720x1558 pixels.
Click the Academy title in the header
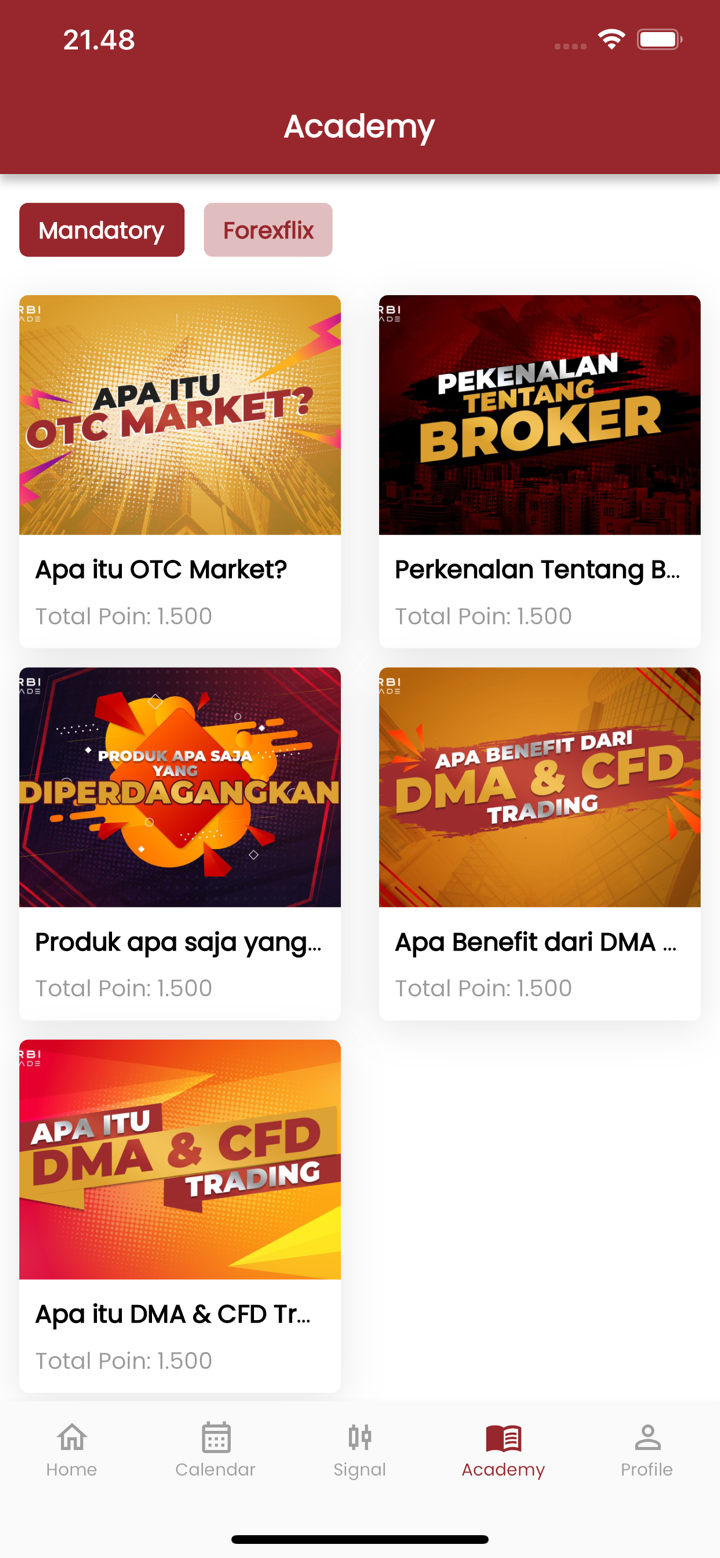click(x=359, y=126)
